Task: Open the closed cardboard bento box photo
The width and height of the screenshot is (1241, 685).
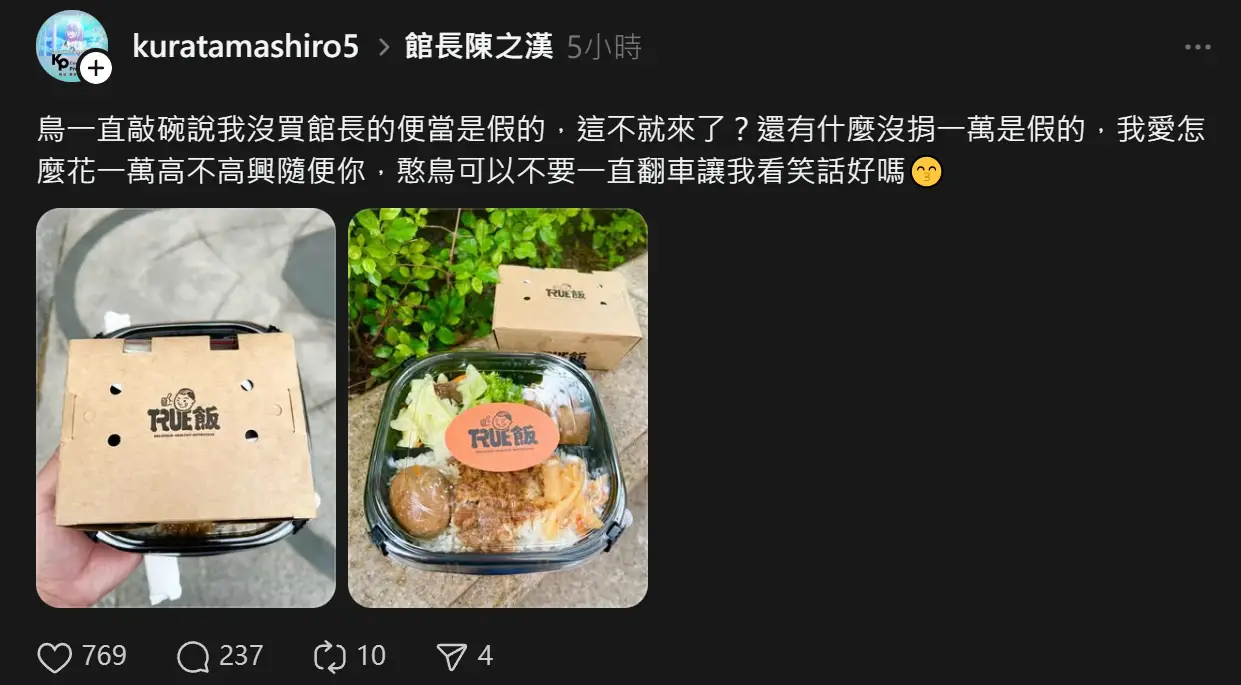Action: [x=186, y=407]
